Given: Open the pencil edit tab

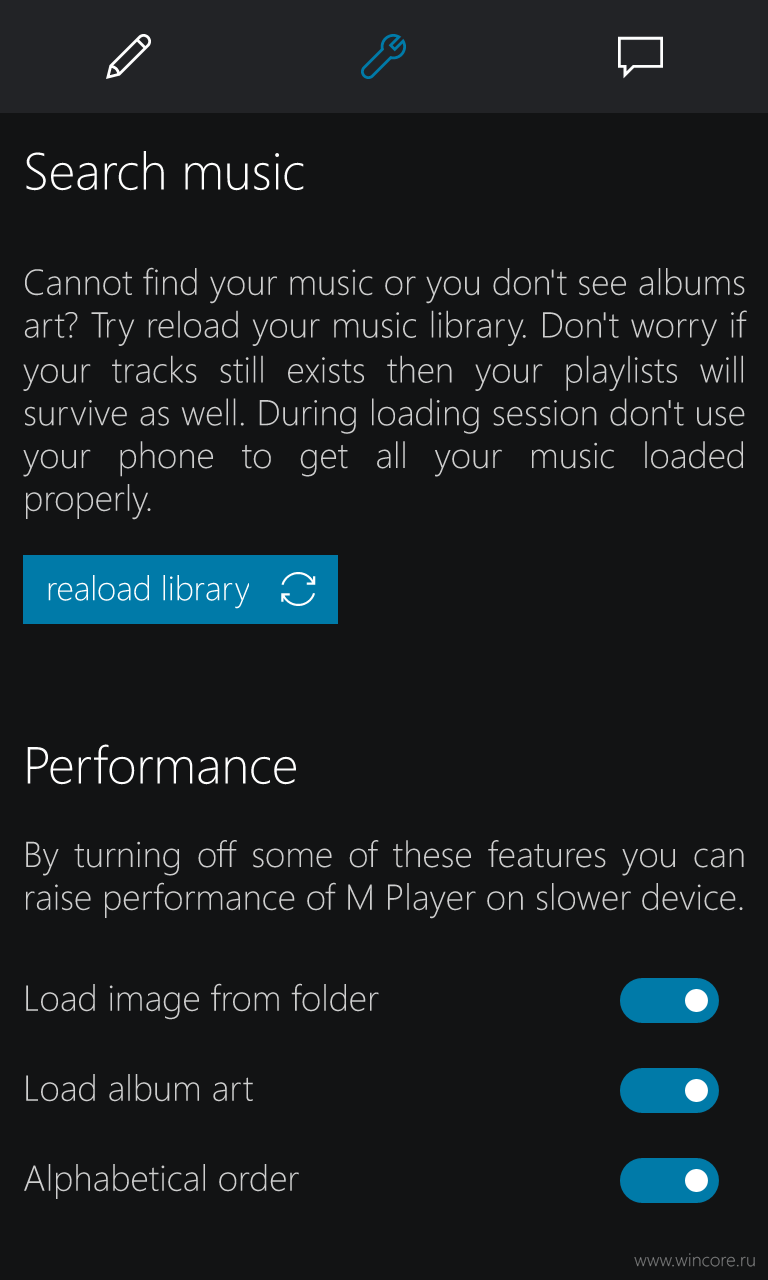Looking at the screenshot, I should click(x=128, y=57).
